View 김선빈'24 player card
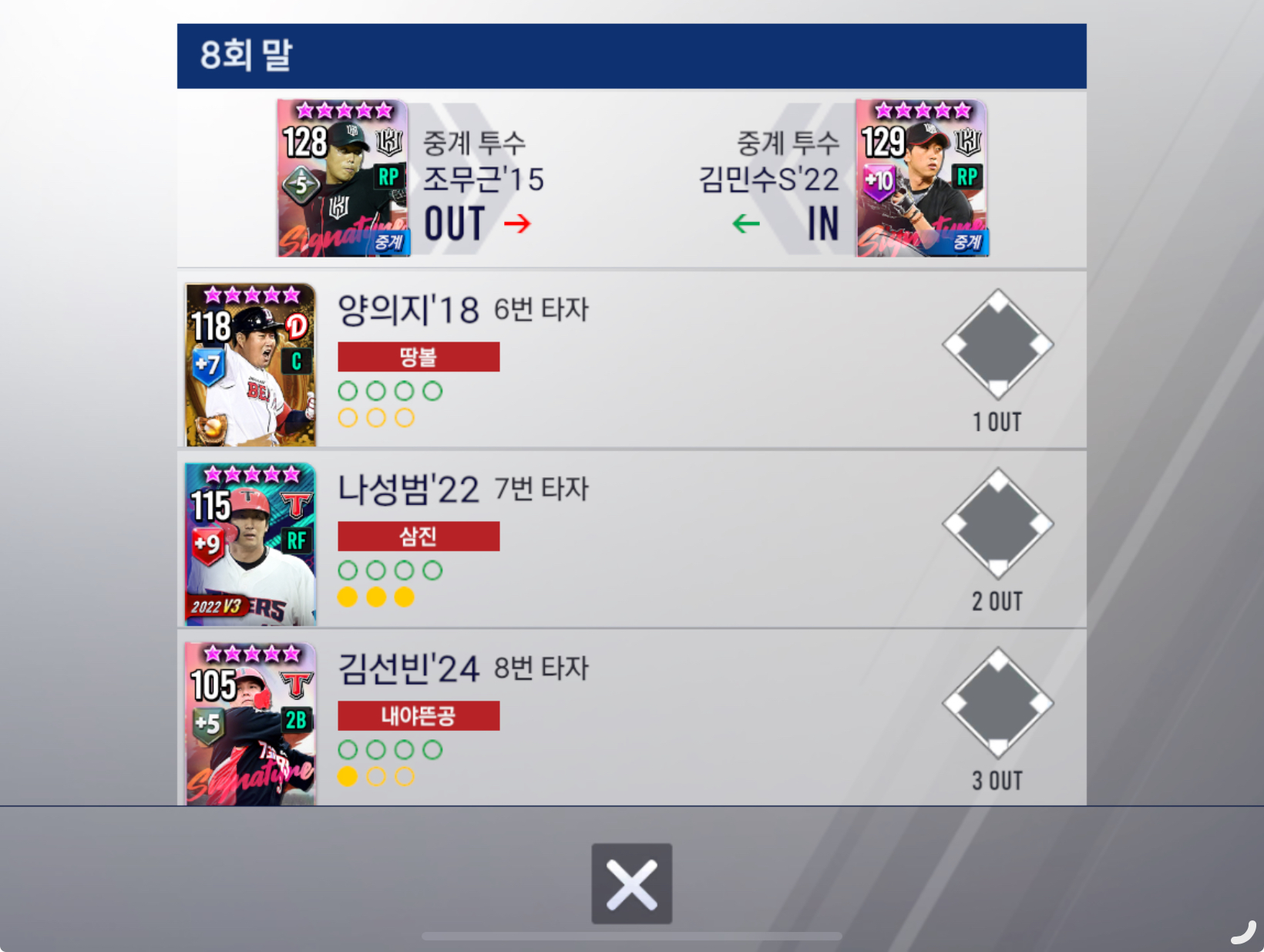1264x952 pixels. click(250, 723)
